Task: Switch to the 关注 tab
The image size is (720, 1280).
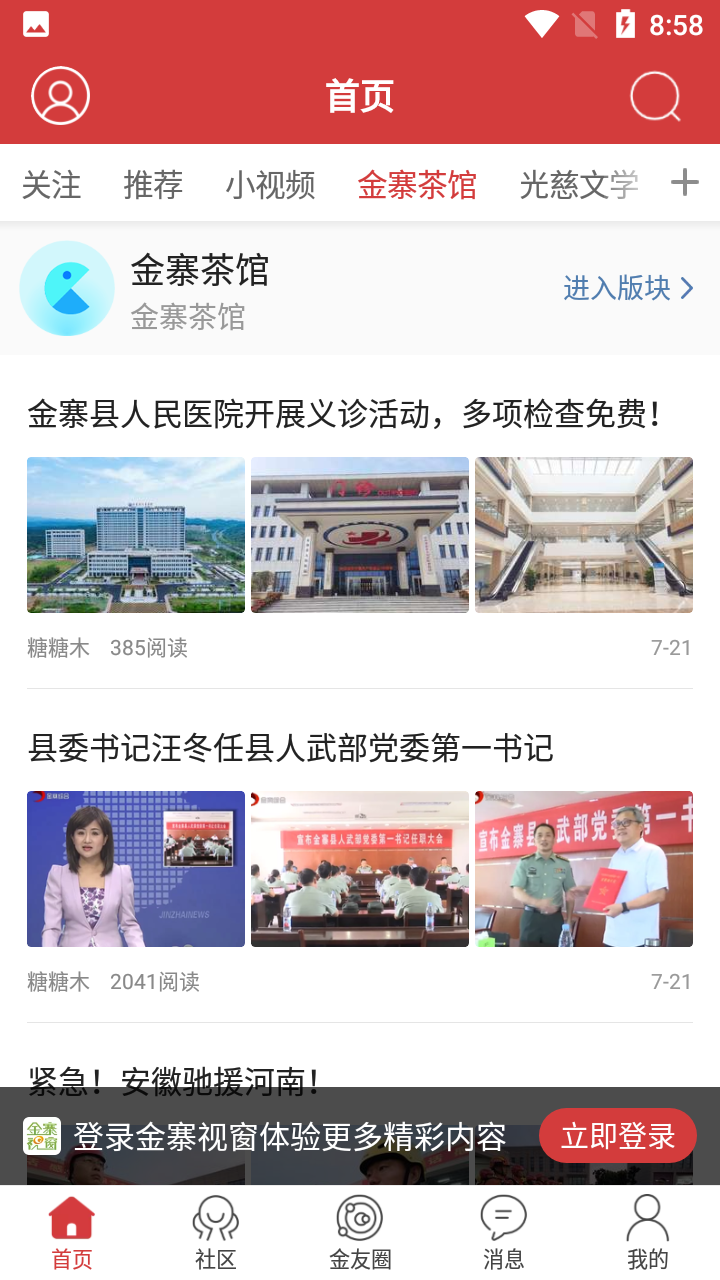Action: point(51,185)
